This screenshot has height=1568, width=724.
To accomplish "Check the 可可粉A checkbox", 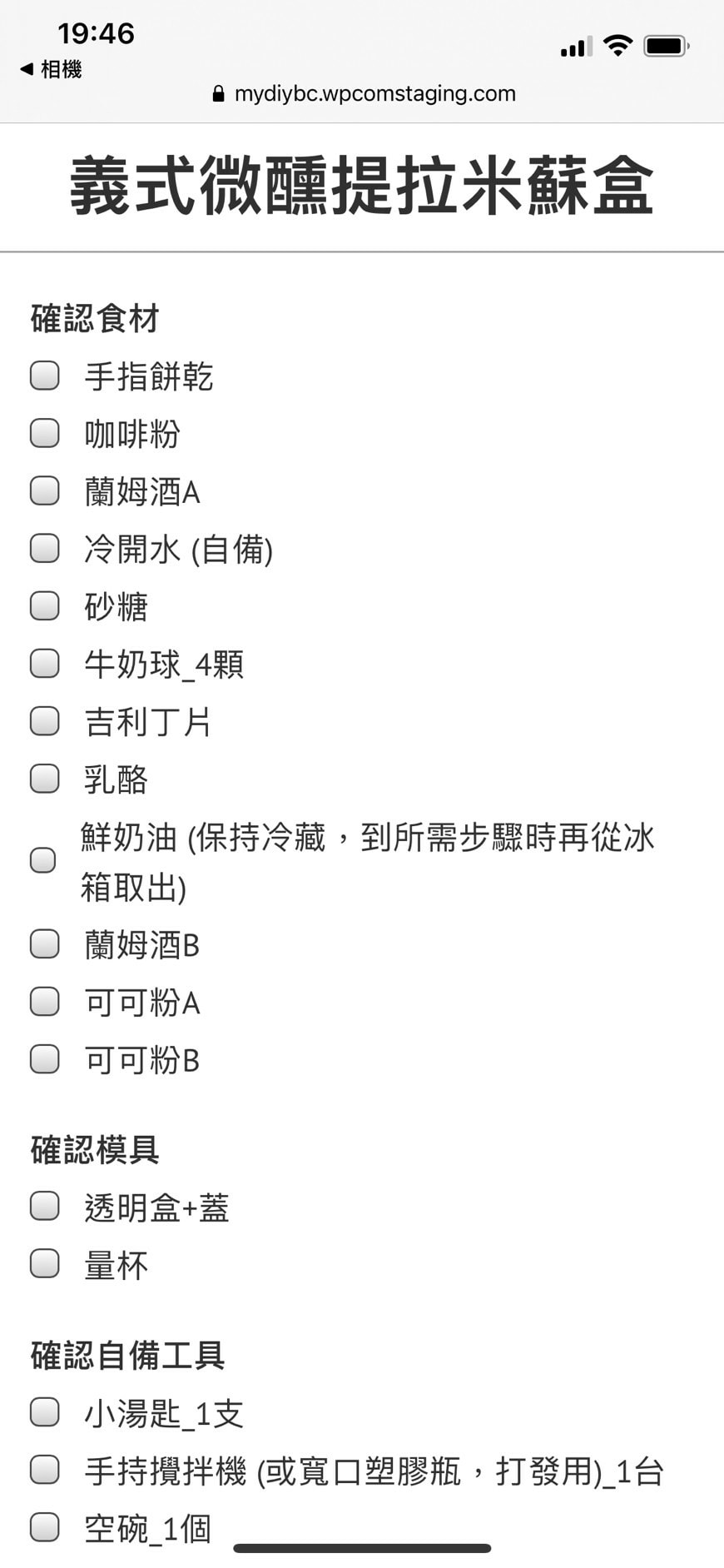I will click(45, 1002).
